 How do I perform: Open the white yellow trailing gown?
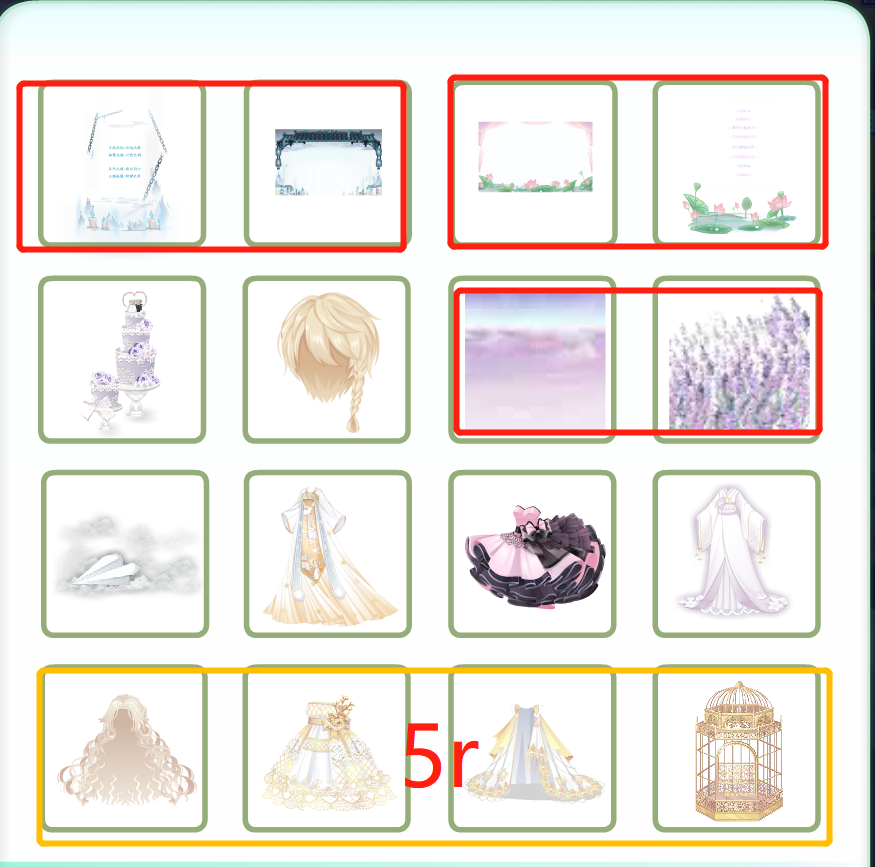coord(533,748)
